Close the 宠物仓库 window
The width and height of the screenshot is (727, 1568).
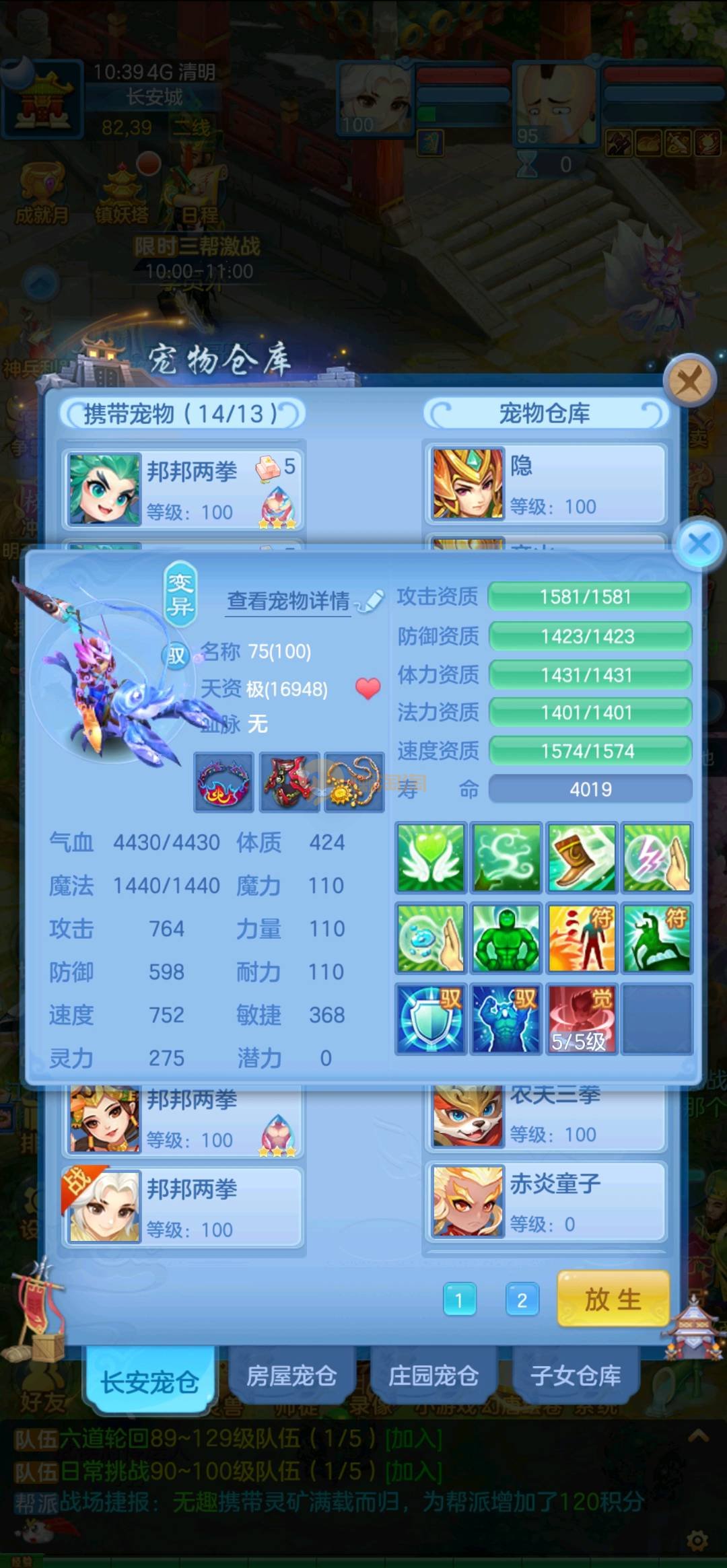(689, 381)
